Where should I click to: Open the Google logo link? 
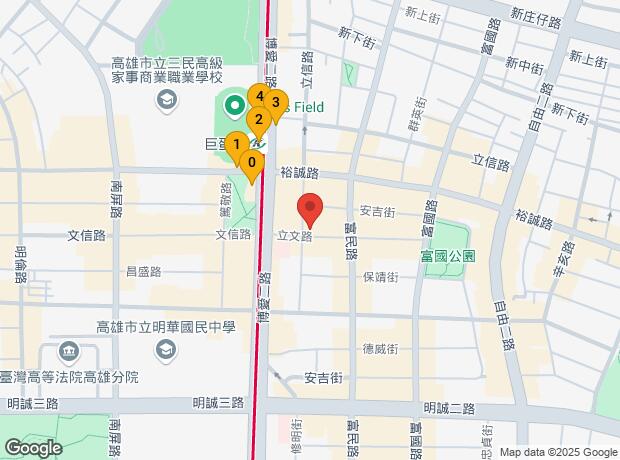32,447
